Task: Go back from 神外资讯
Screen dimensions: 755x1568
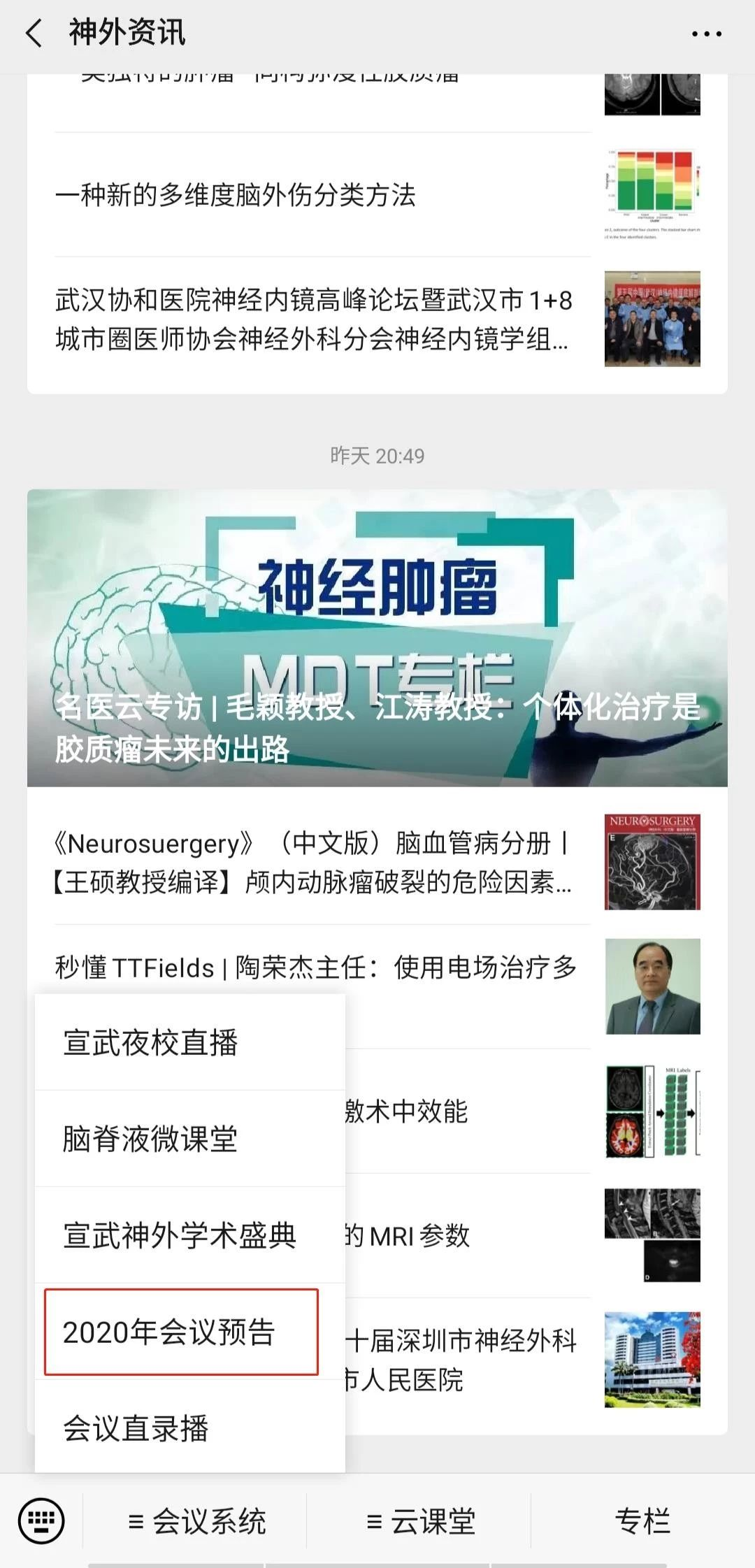Action: pos(34,33)
